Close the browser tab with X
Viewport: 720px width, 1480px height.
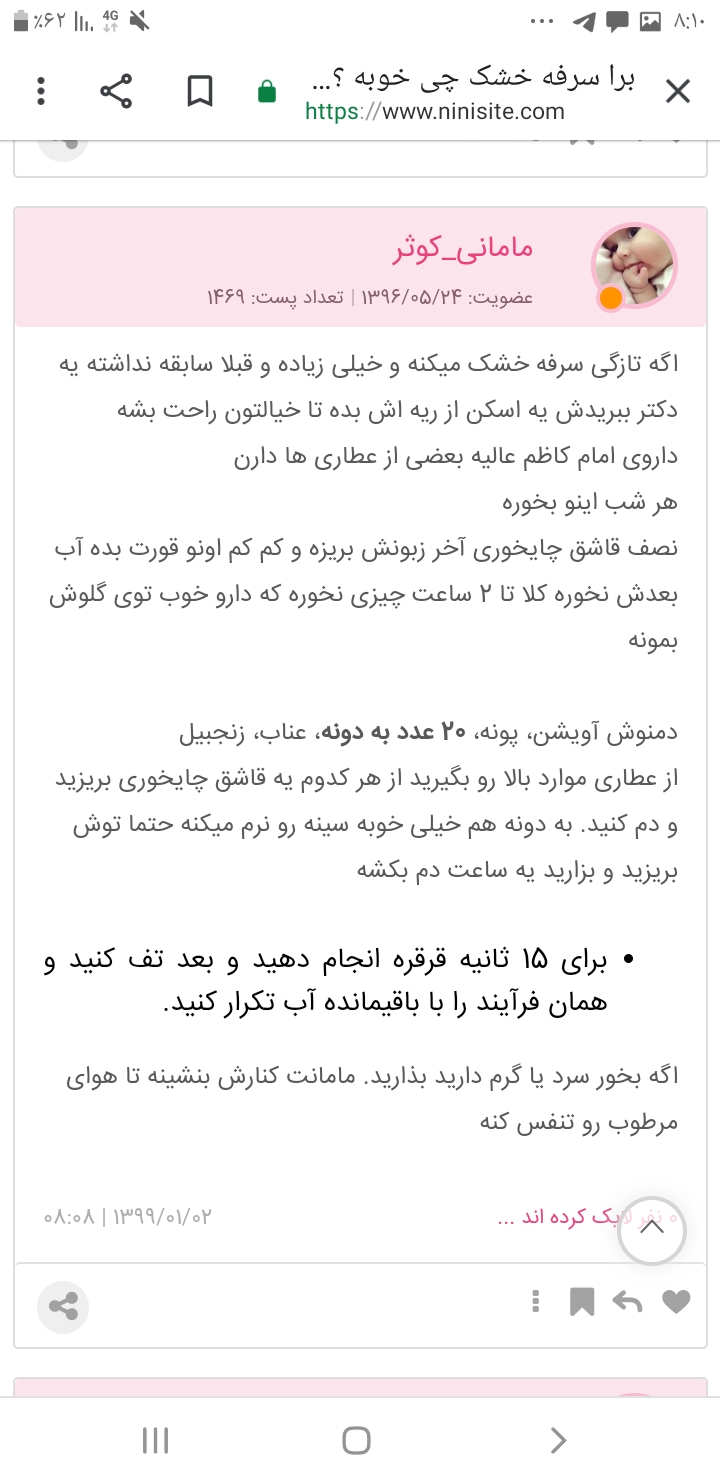[x=678, y=93]
